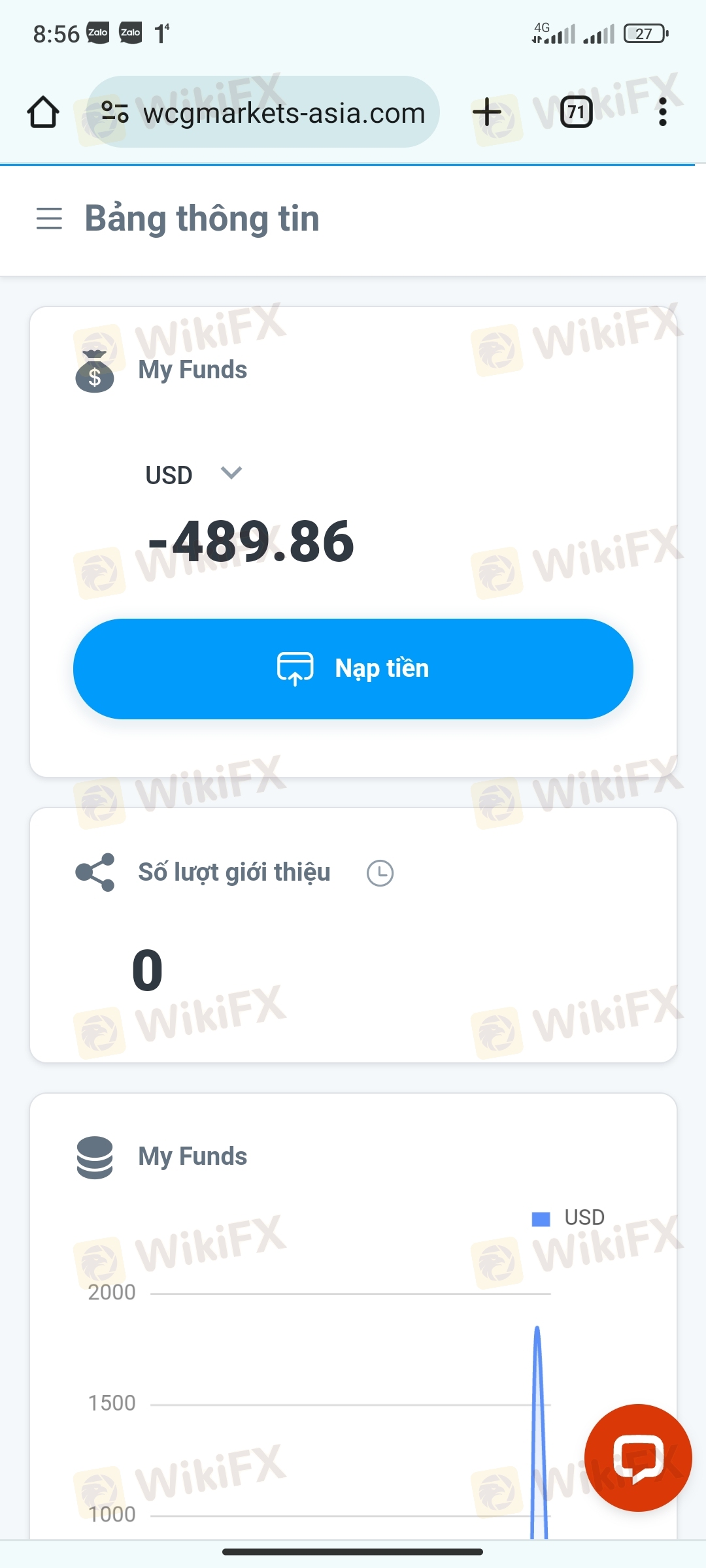
Task: Open the browser overflow menu
Action: point(663,112)
